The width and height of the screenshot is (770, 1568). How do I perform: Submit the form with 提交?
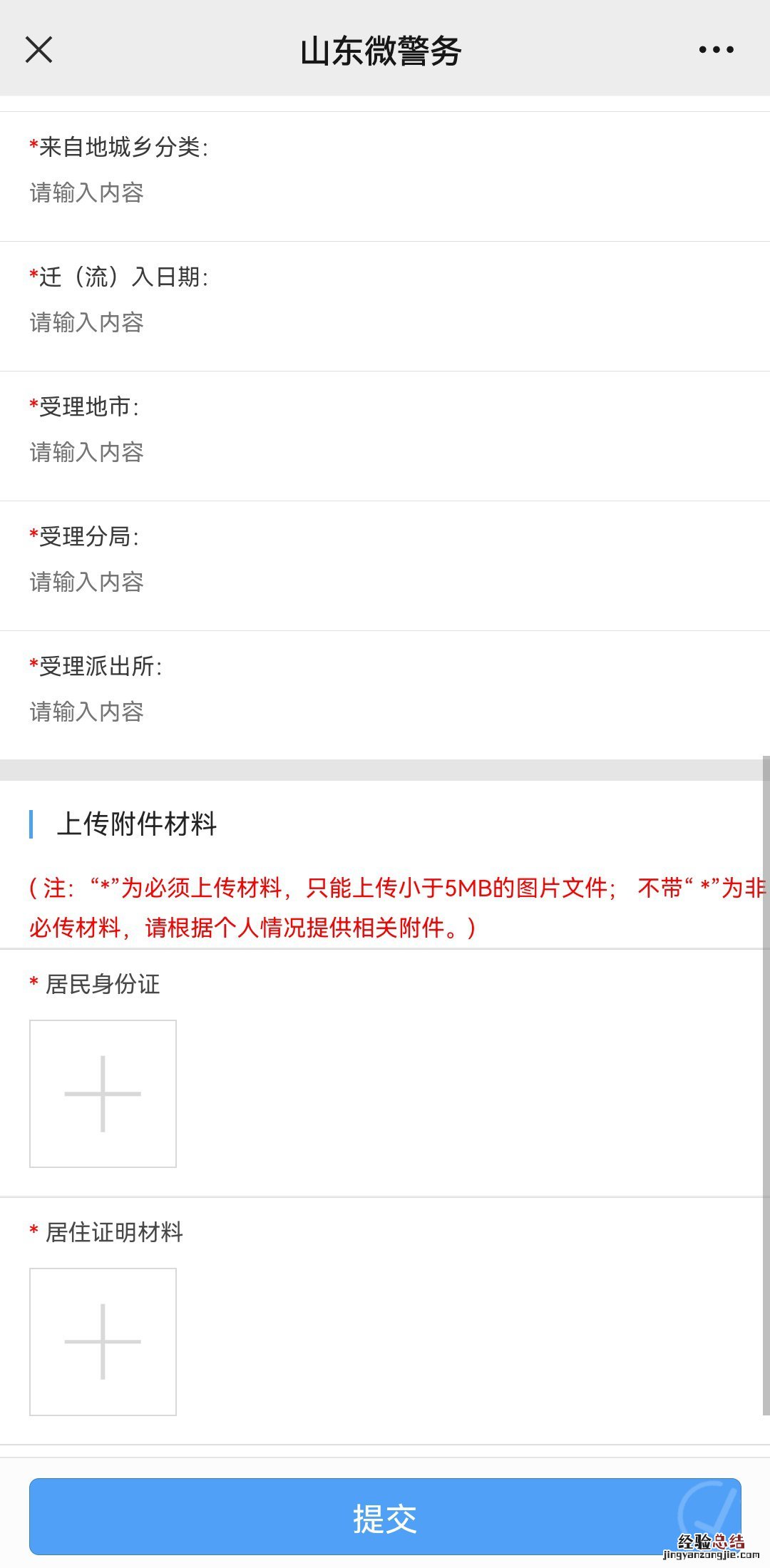(385, 1517)
